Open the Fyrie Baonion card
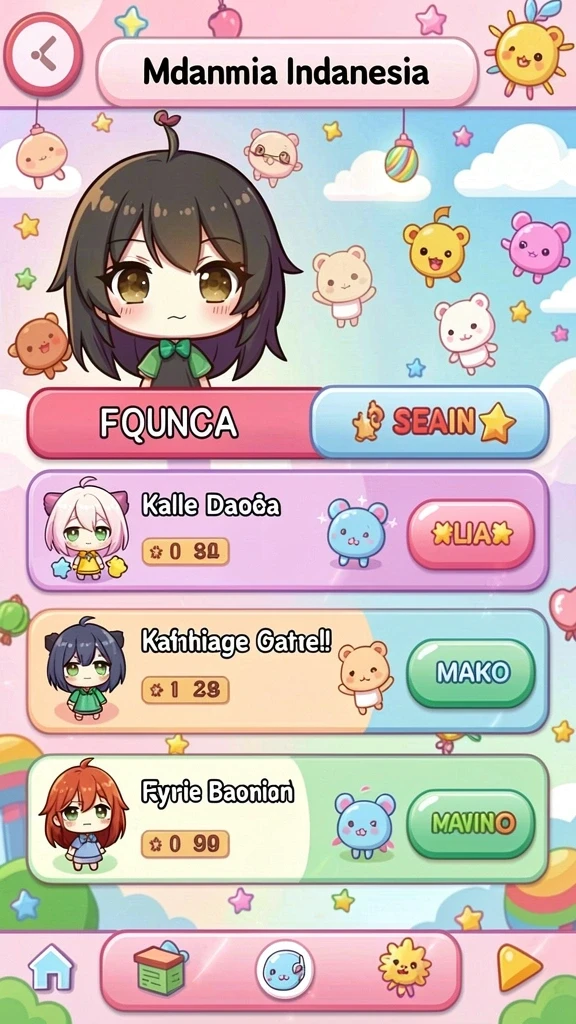This screenshot has height=1024, width=576. pyautogui.click(x=287, y=820)
